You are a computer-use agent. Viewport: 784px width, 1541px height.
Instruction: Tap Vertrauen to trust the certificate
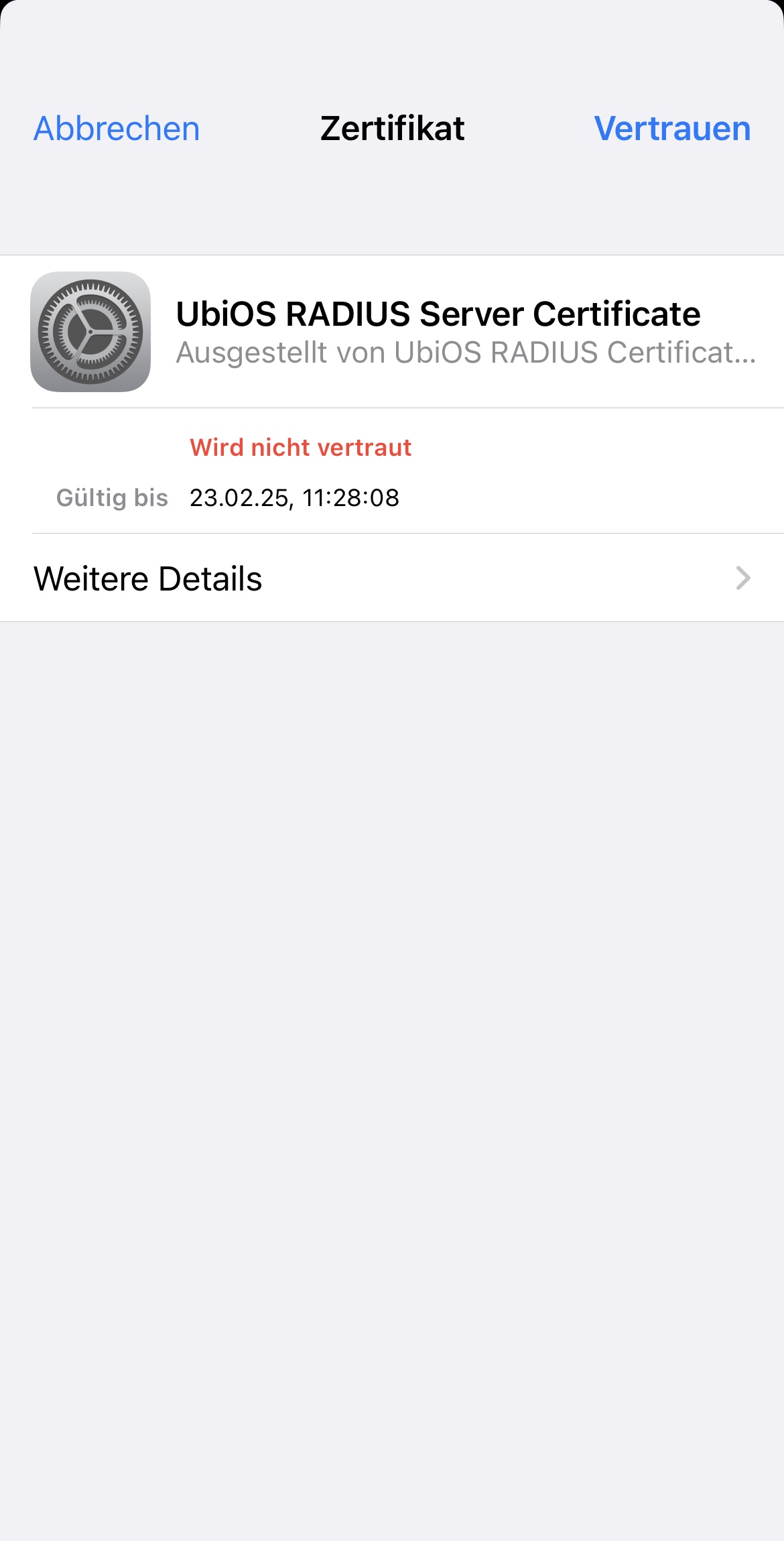[x=671, y=129]
